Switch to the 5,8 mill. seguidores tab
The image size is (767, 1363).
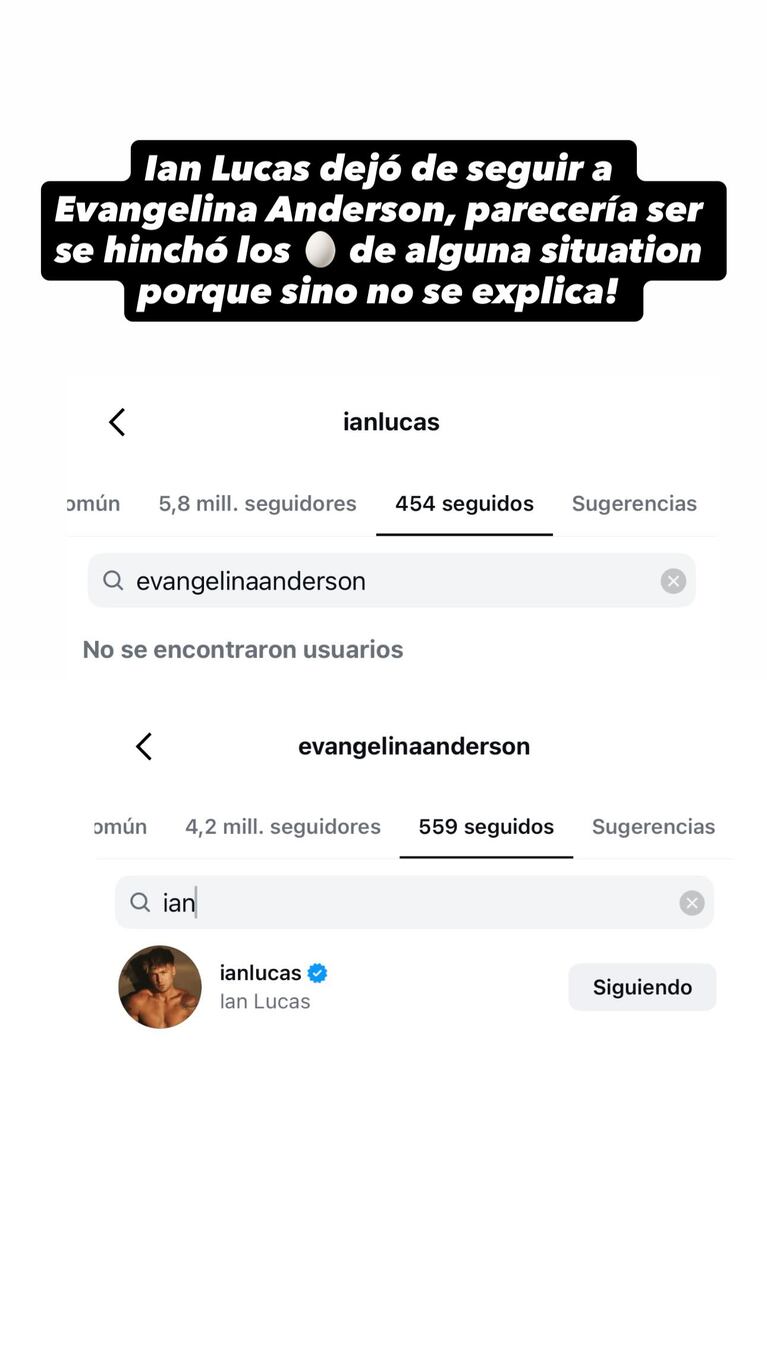pyautogui.click(x=257, y=503)
